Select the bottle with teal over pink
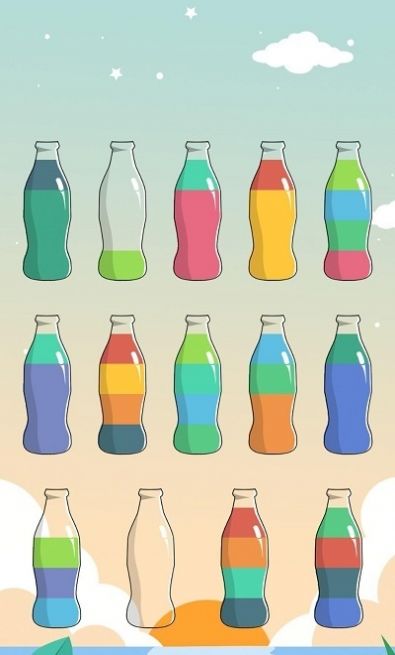The width and height of the screenshot is (395, 655). click(198, 211)
